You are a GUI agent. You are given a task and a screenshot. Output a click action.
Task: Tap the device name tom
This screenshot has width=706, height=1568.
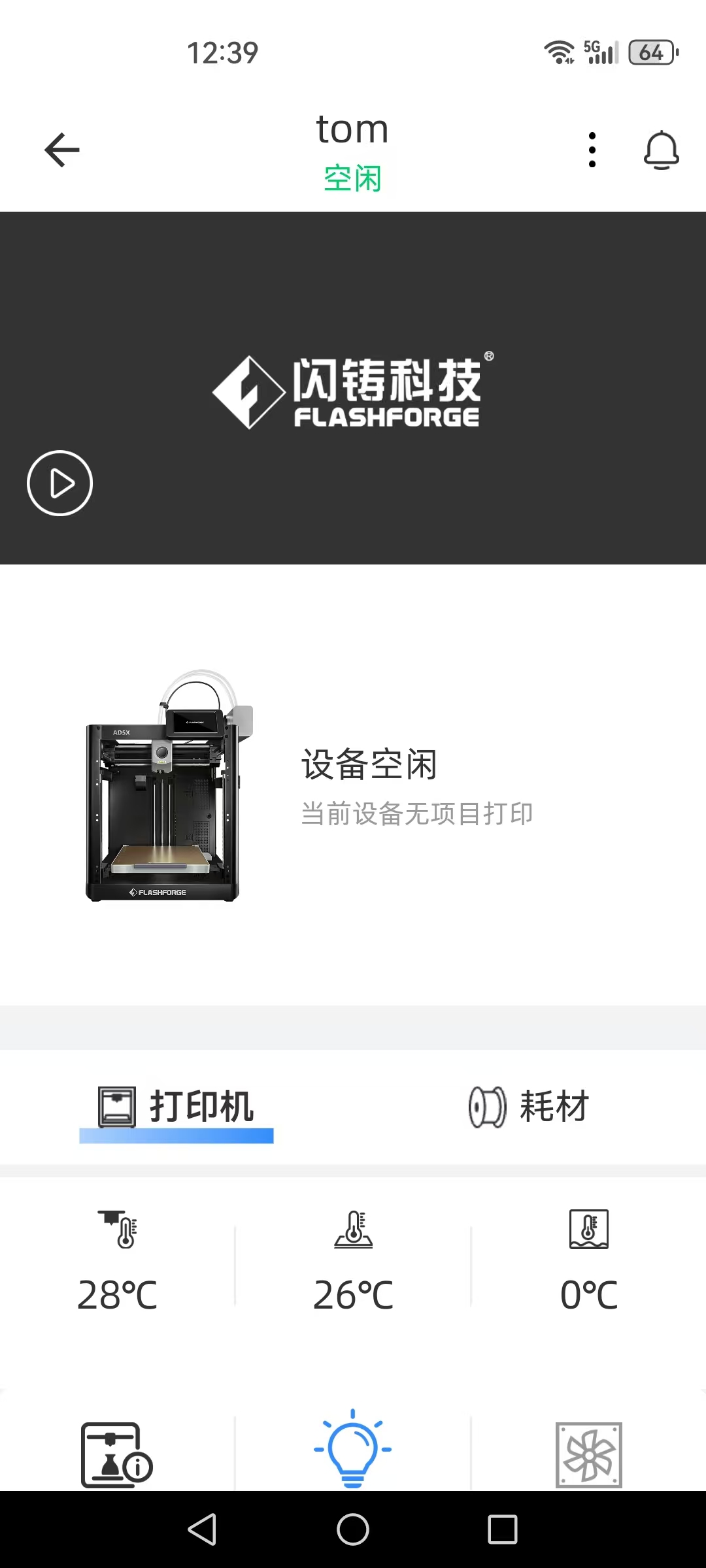click(352, 129)
